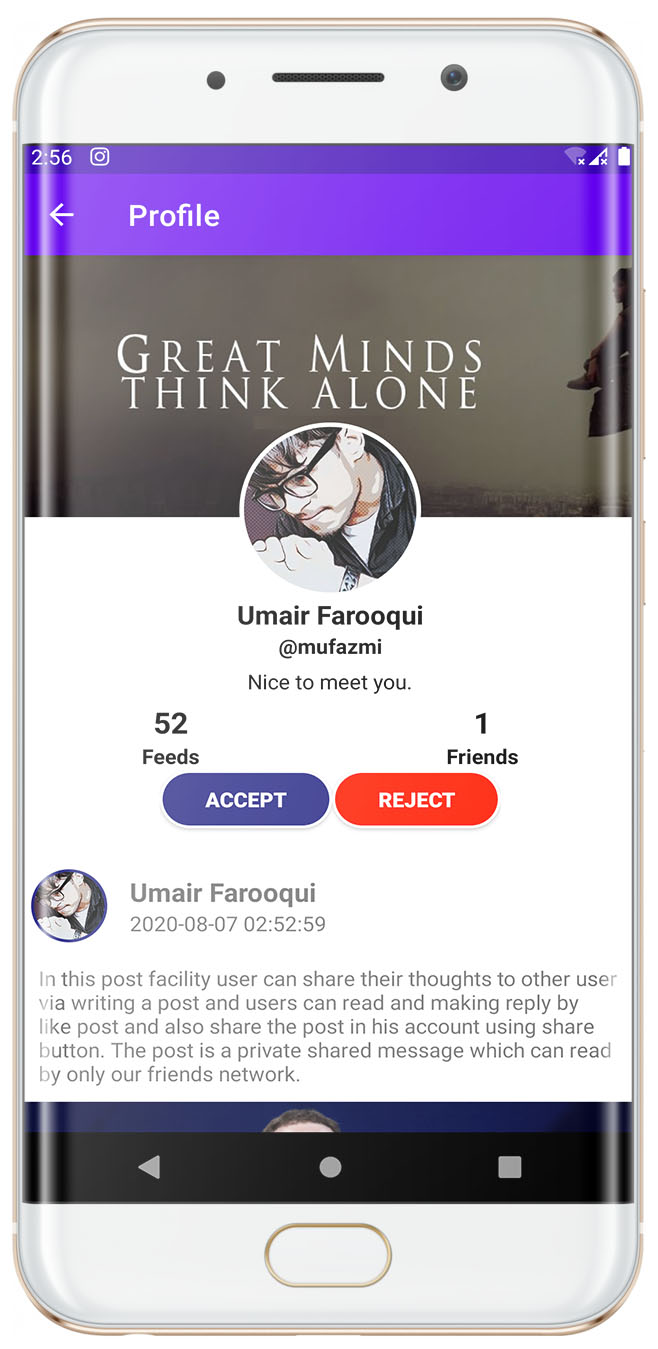Screen dimensions: 658x1349
Task: View the 52 Feeds count
Action: [x=171, y=738]
